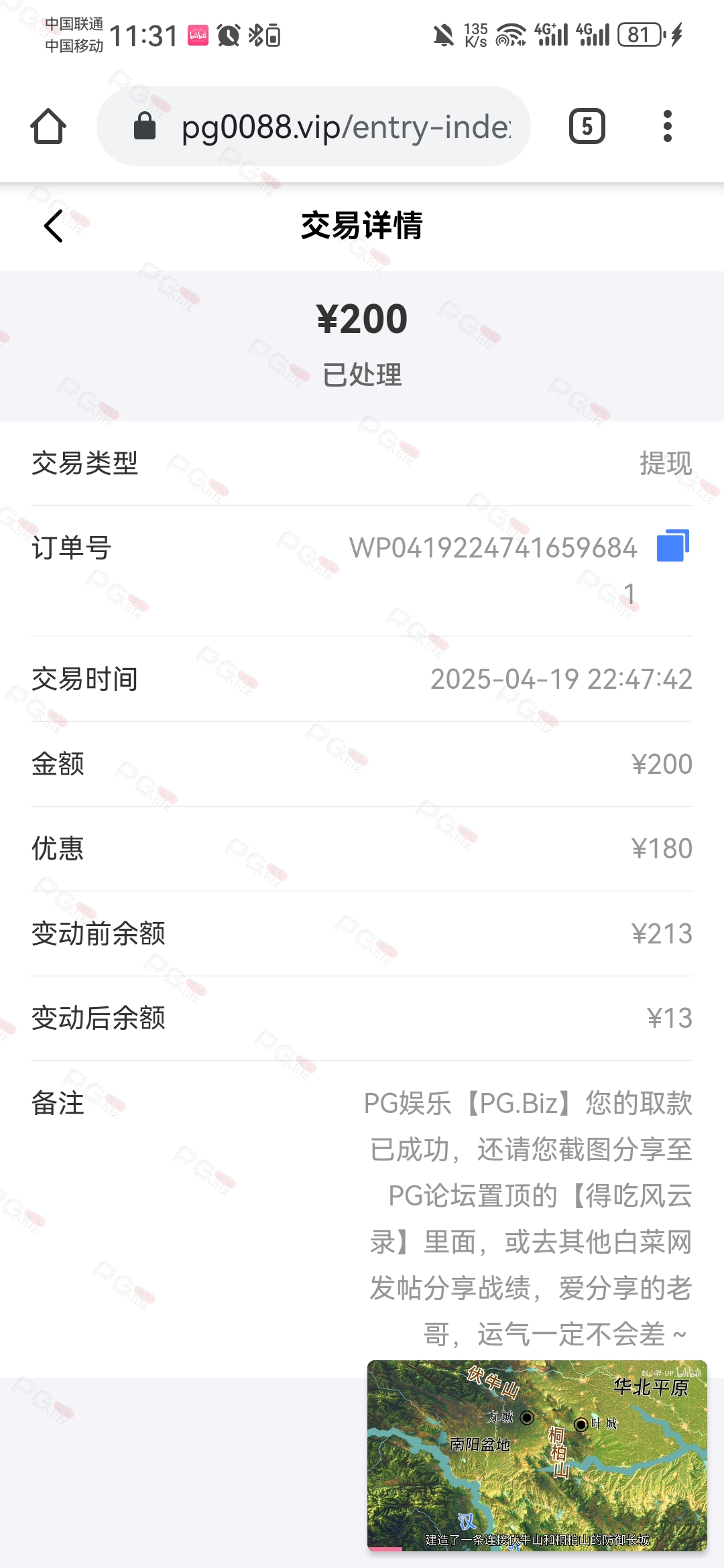This screenshot has height=1568, width=724.
Task: Tap the pg0088.vip address bar
Action: coord(314,126)
